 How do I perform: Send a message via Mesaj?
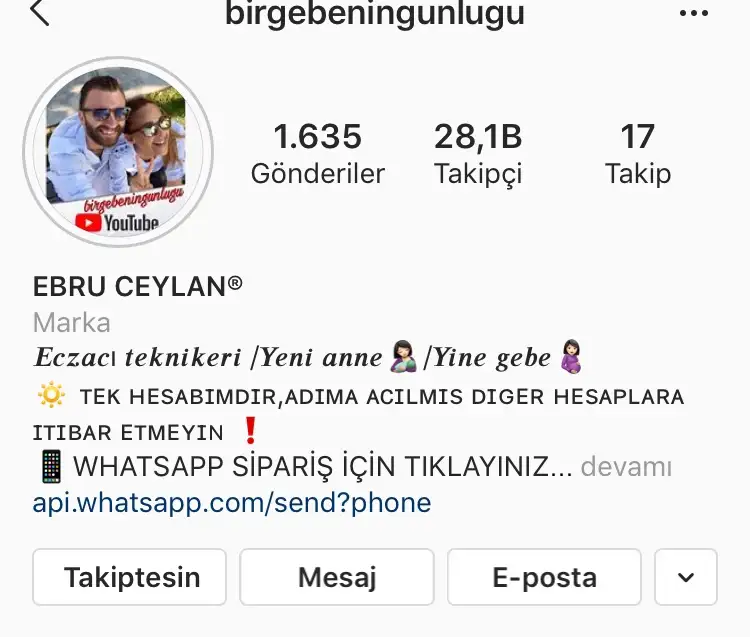(x=337, y=577)
